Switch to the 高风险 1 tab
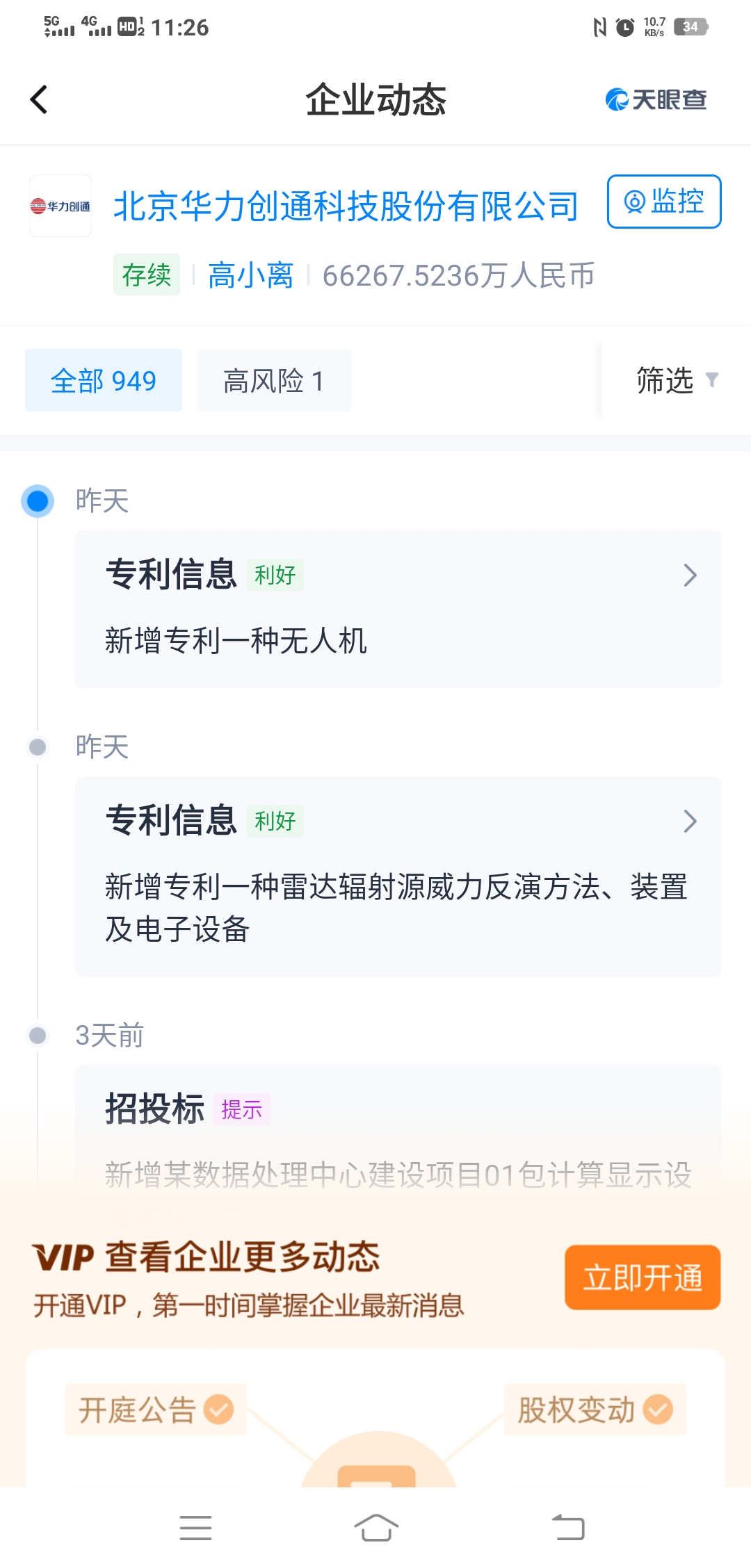This screenshot has height=1568, width=751. pyautogui.click(x=274, y=379)
